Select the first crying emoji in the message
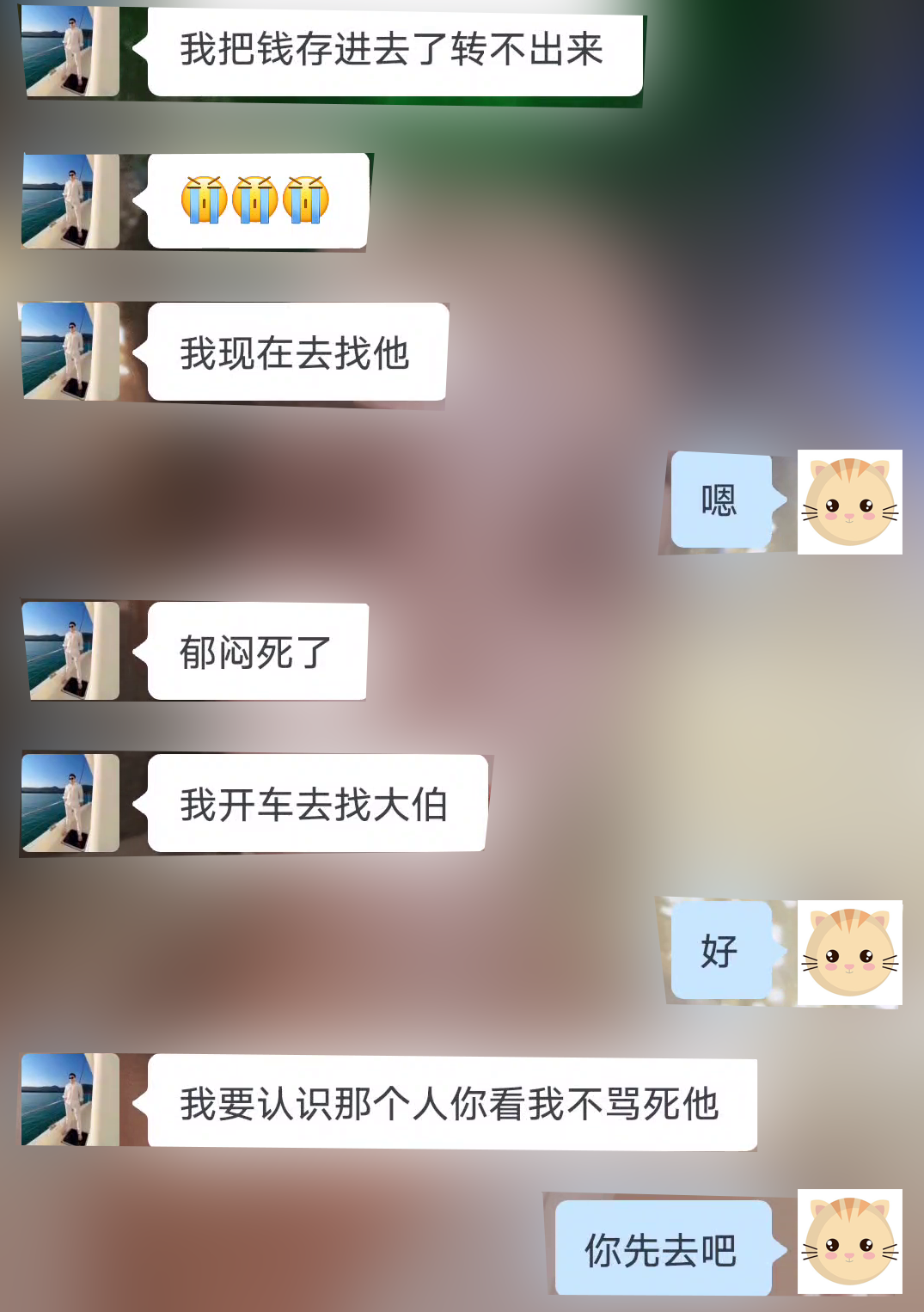 (x=203, y=199)
